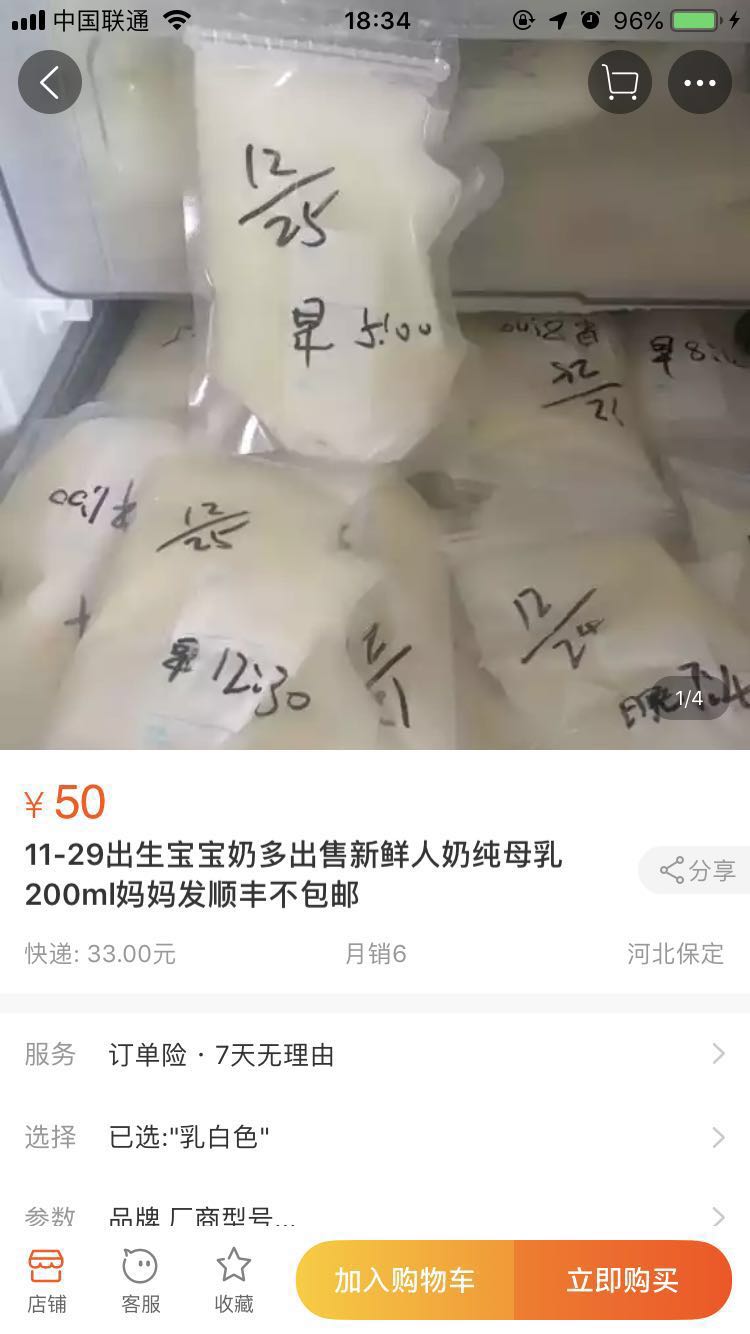The width and height of the screenshot is (750, 1334).
Task: Tap the 1/4 image counter badge
Action: [x=691, y=700]
